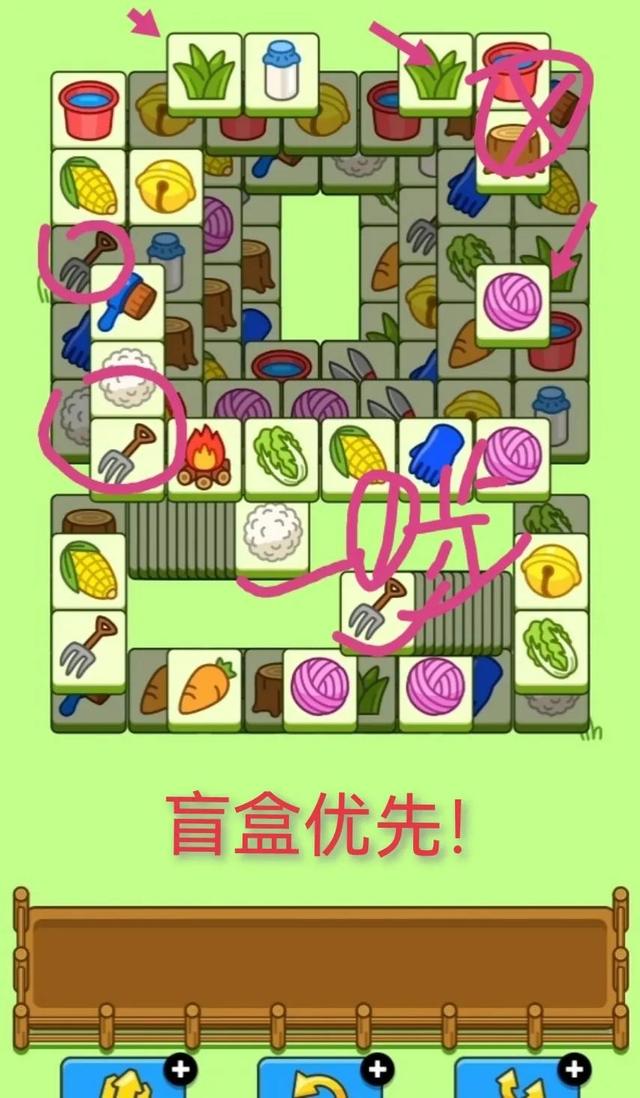This screenshot has width=640, height=1098.
Task: Tap the cabbage tile next to the campfire
Action: 281,458
